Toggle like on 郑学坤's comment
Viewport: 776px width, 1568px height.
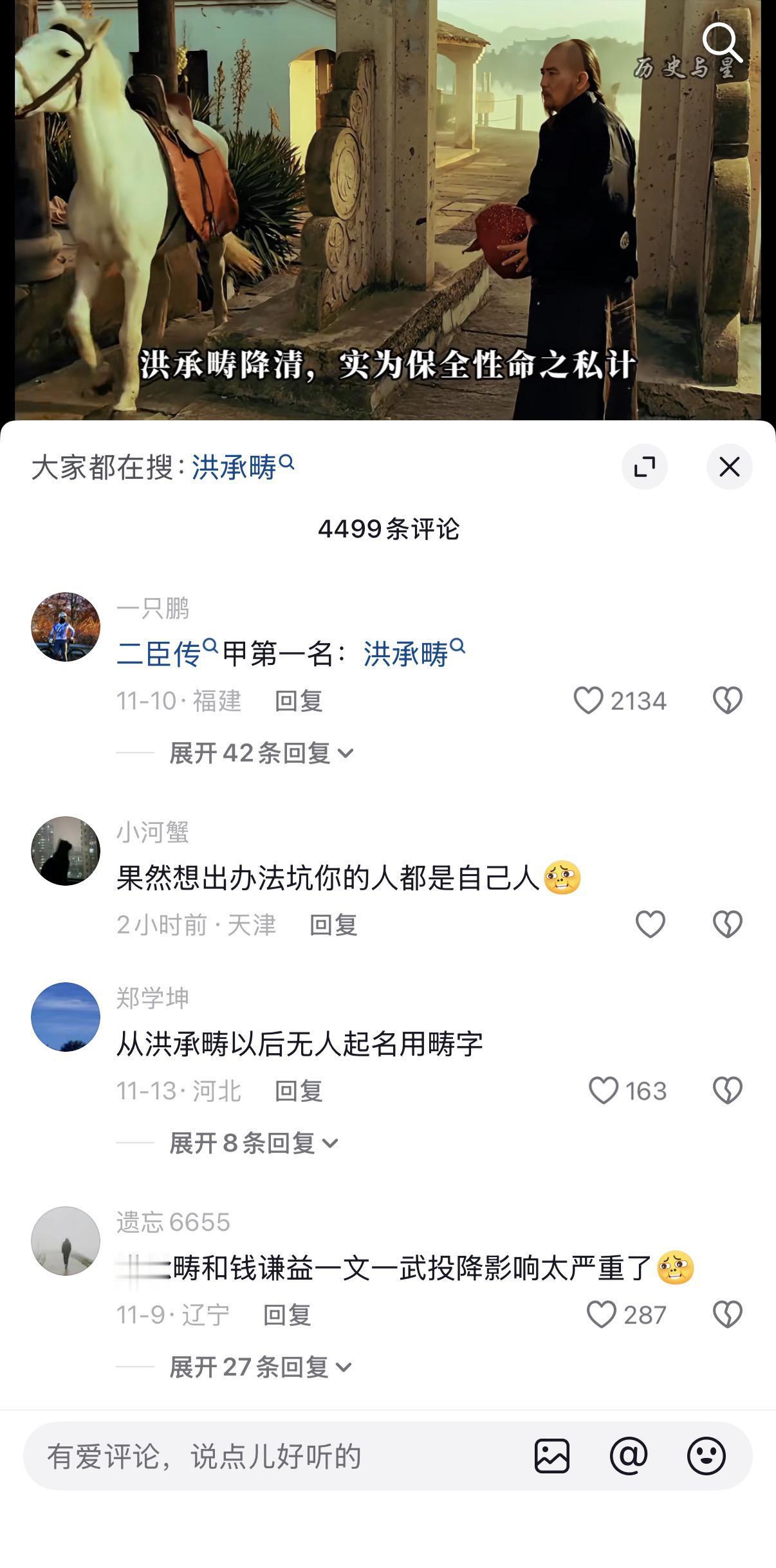(604, 1091)
